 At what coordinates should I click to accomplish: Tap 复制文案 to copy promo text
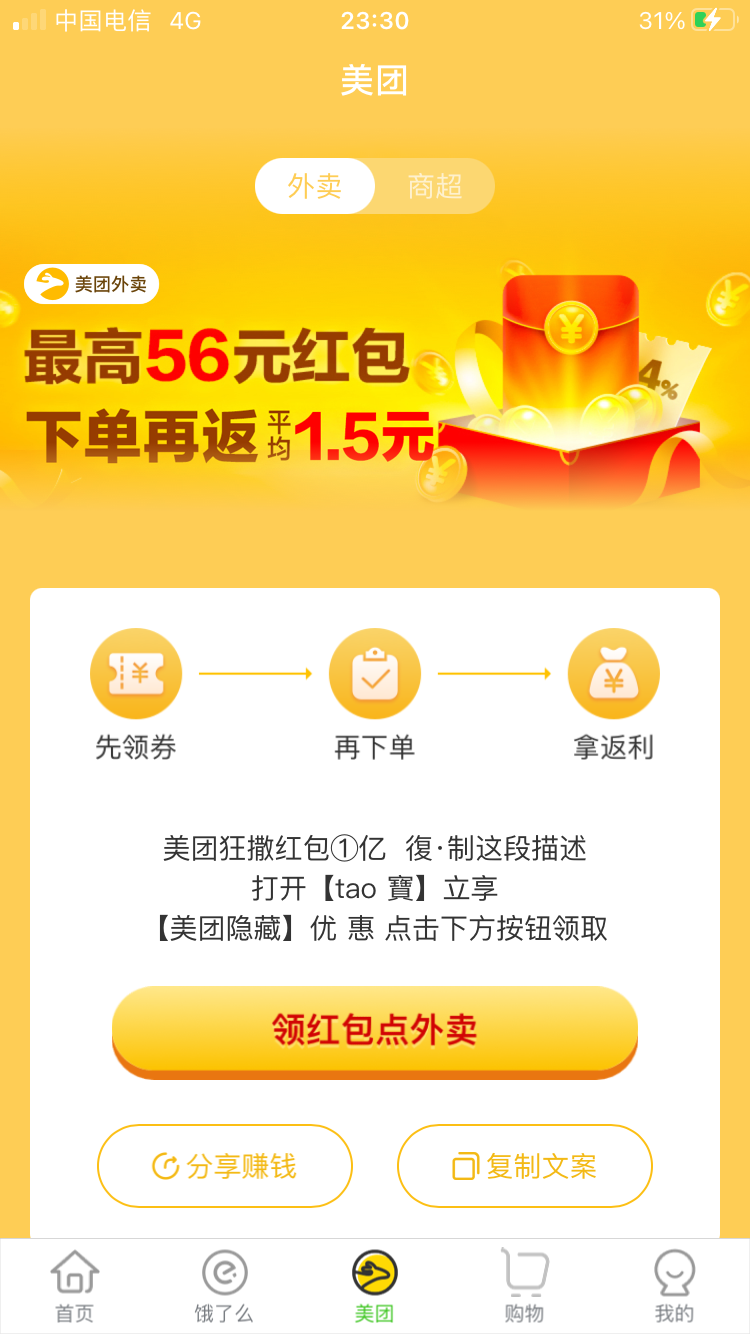pos(525,1166)
